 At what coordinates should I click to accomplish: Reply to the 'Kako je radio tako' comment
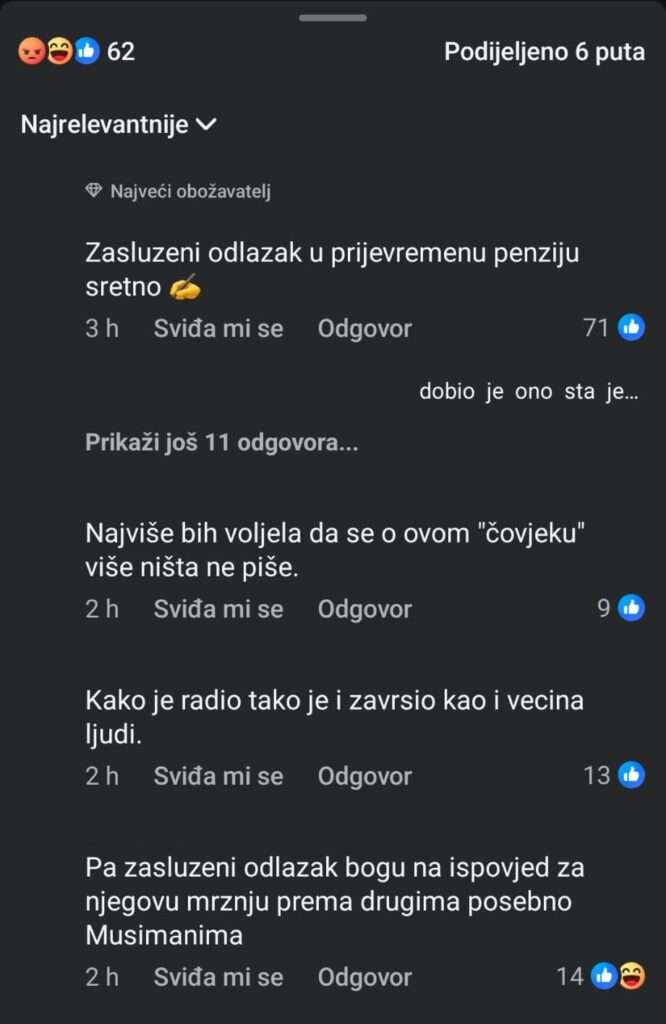(x=364, y=775)
